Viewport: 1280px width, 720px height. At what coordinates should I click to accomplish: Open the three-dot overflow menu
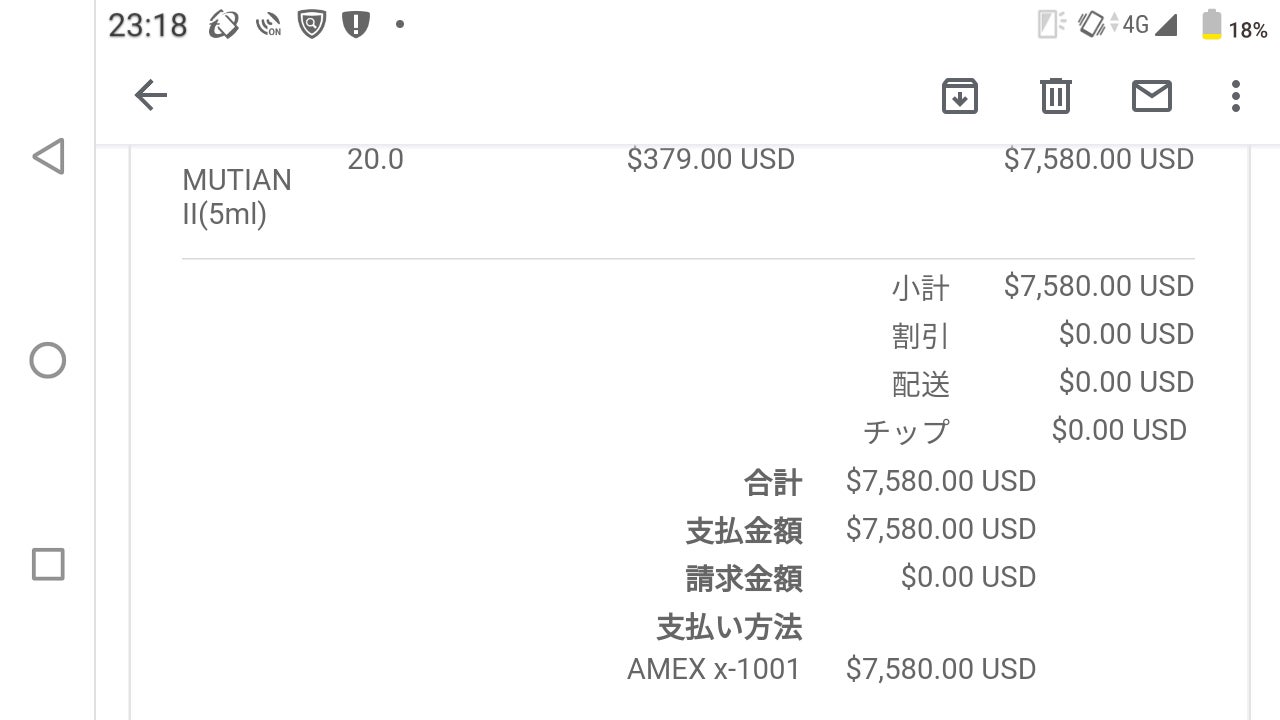point(1236,96)
